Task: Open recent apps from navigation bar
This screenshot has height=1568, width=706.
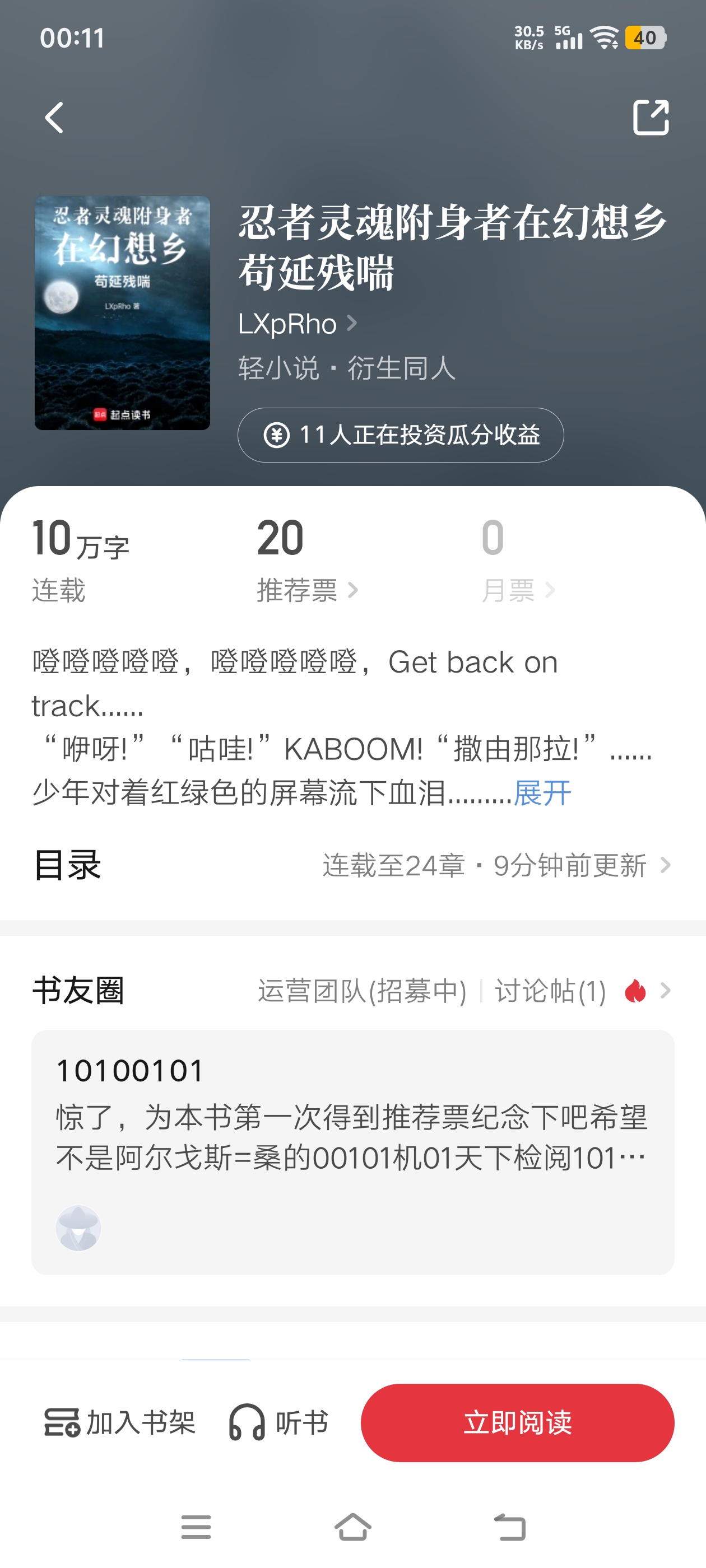Action: coord(196,1527)
